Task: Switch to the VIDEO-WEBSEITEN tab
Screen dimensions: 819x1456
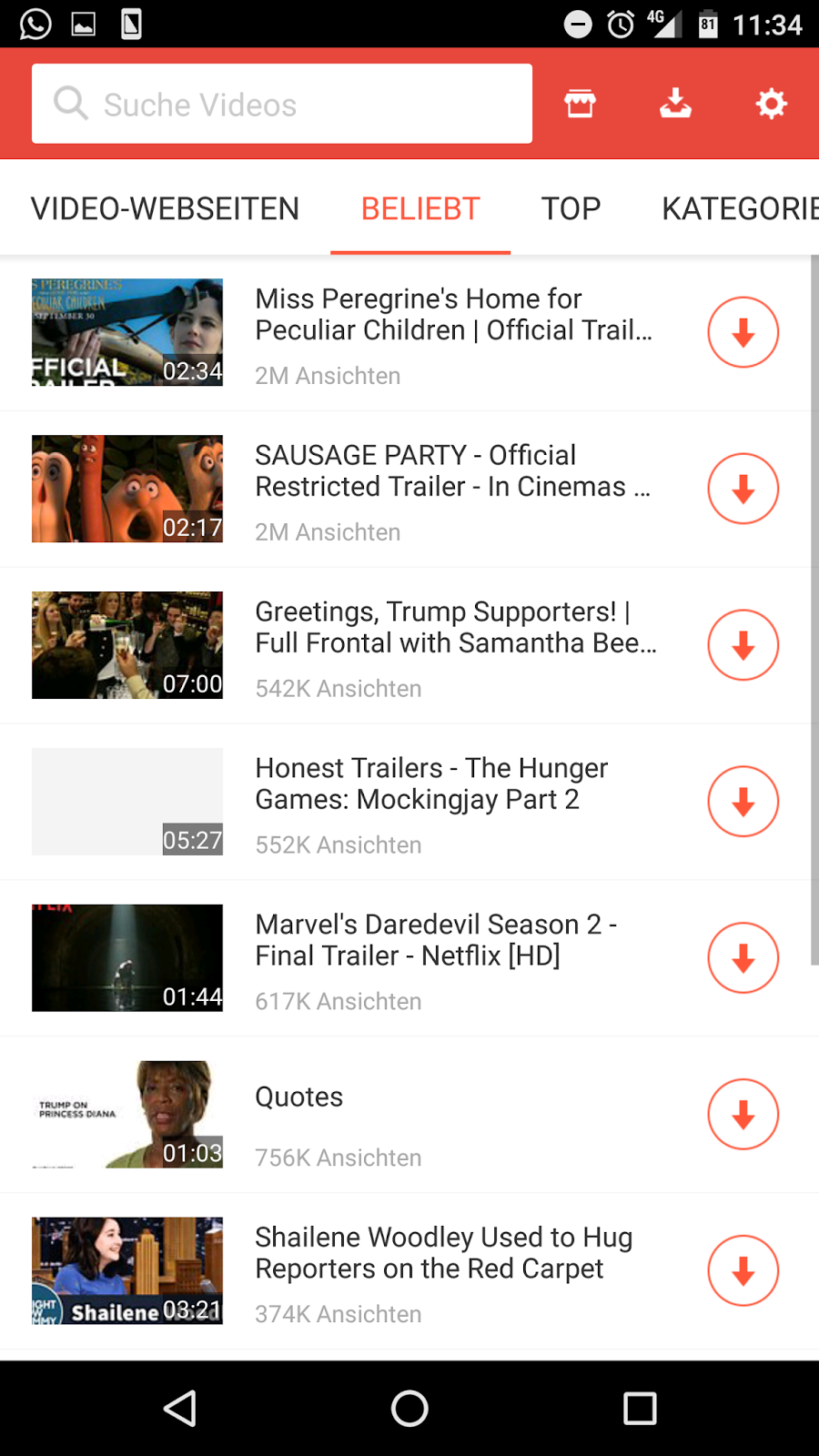Action: tap(165, 208)
